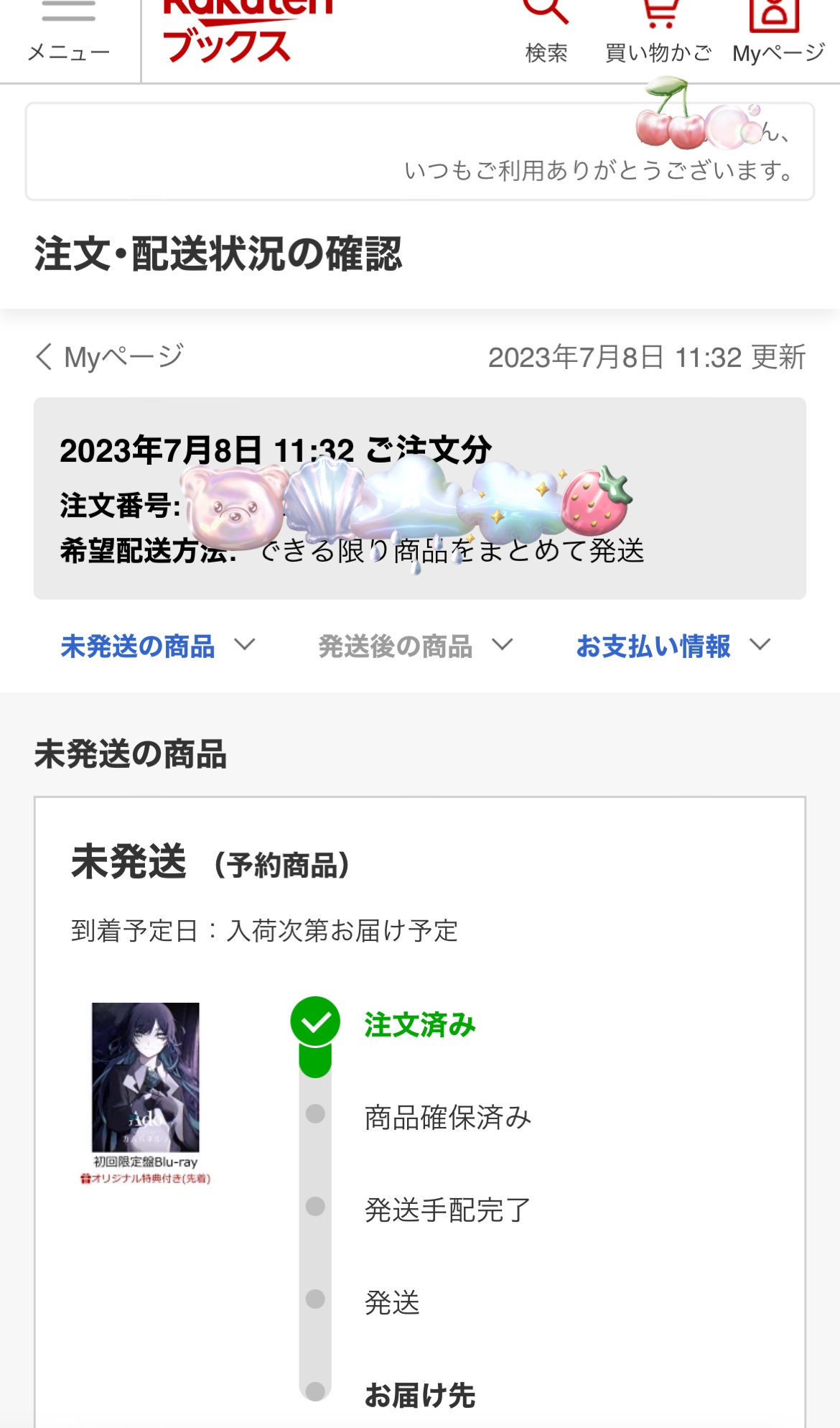The height and width of the screenshot is (1428, 840).
Task: Jump to お支払い情報 section
Action: click(x=672, y=646)
